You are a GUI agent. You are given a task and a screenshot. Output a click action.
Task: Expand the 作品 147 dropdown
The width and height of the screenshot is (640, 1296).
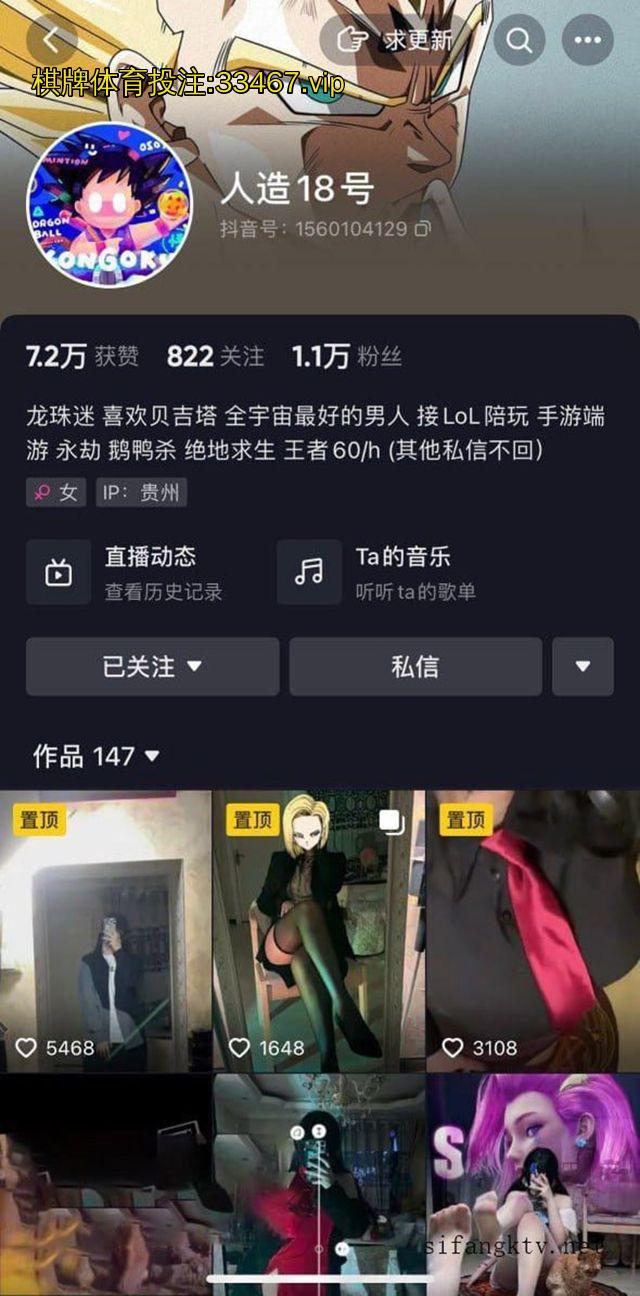coord(96,756)
